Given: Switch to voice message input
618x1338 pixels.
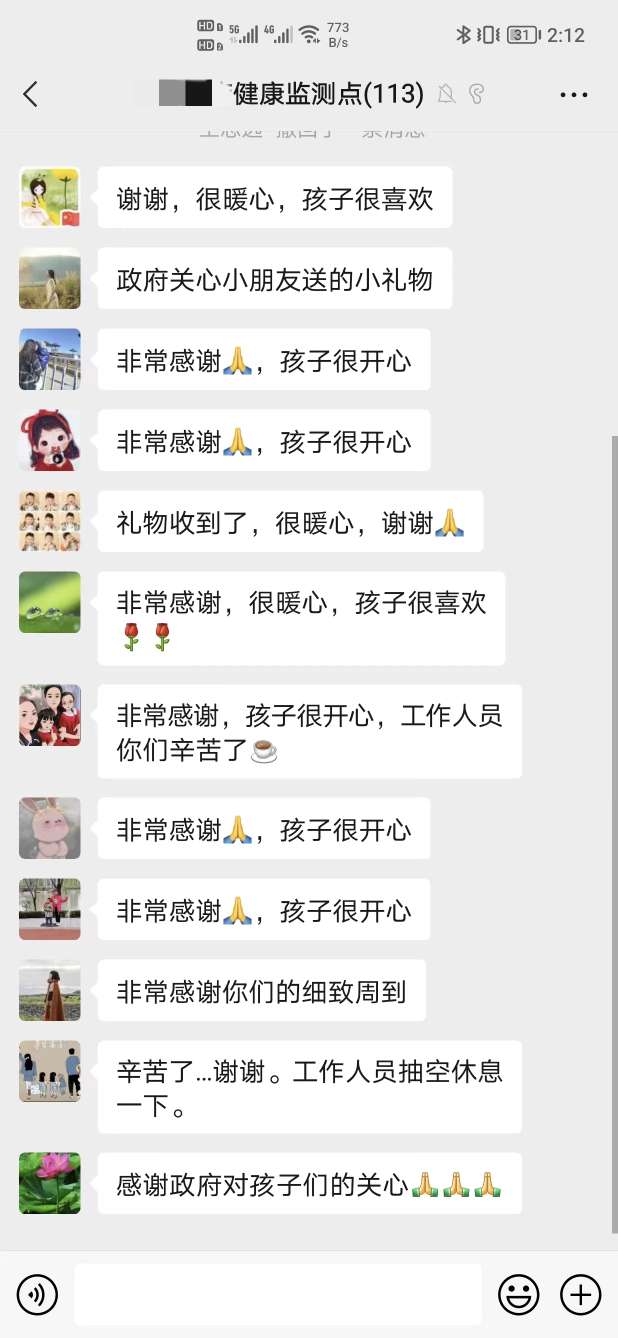Looking at the screenshot, I should click(x=37, y=1295).
